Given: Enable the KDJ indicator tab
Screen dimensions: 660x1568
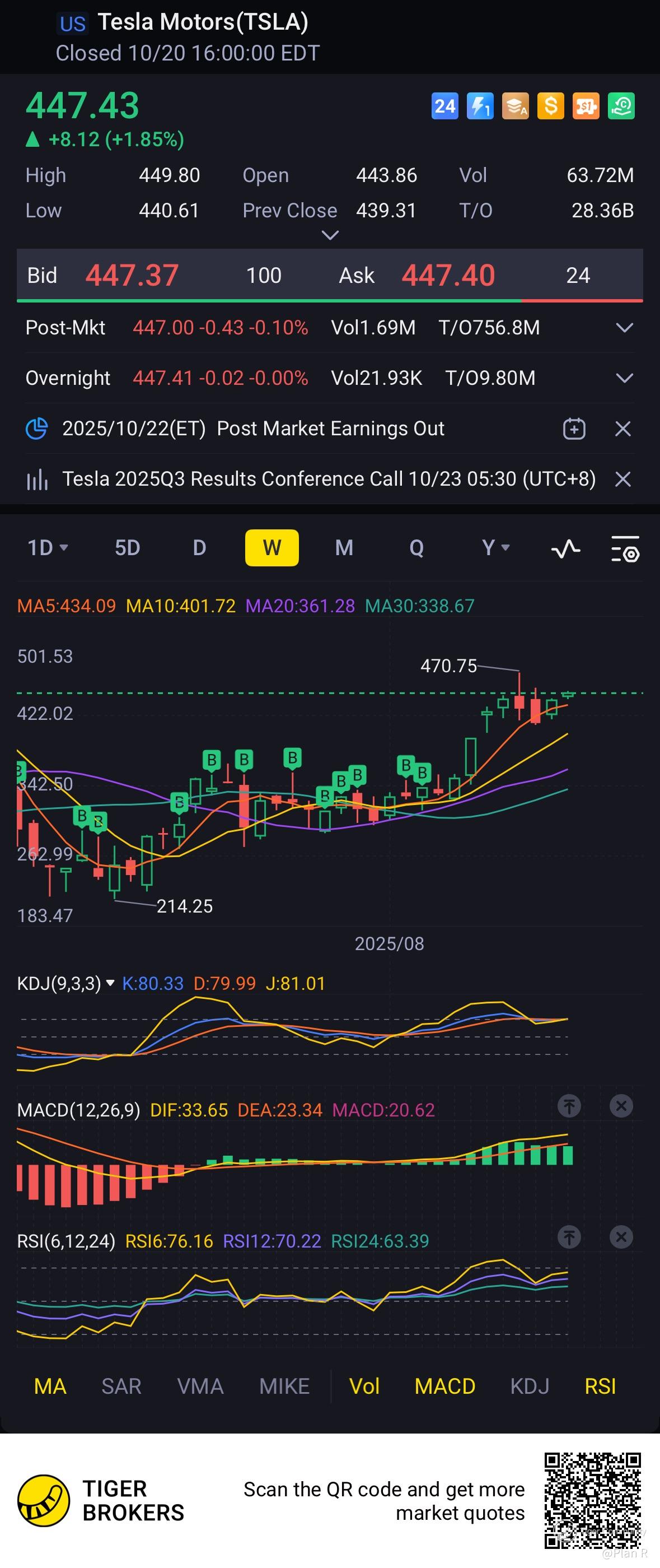Looking at the screenshot, I should pyautogui.click(x=529, y=1386).
